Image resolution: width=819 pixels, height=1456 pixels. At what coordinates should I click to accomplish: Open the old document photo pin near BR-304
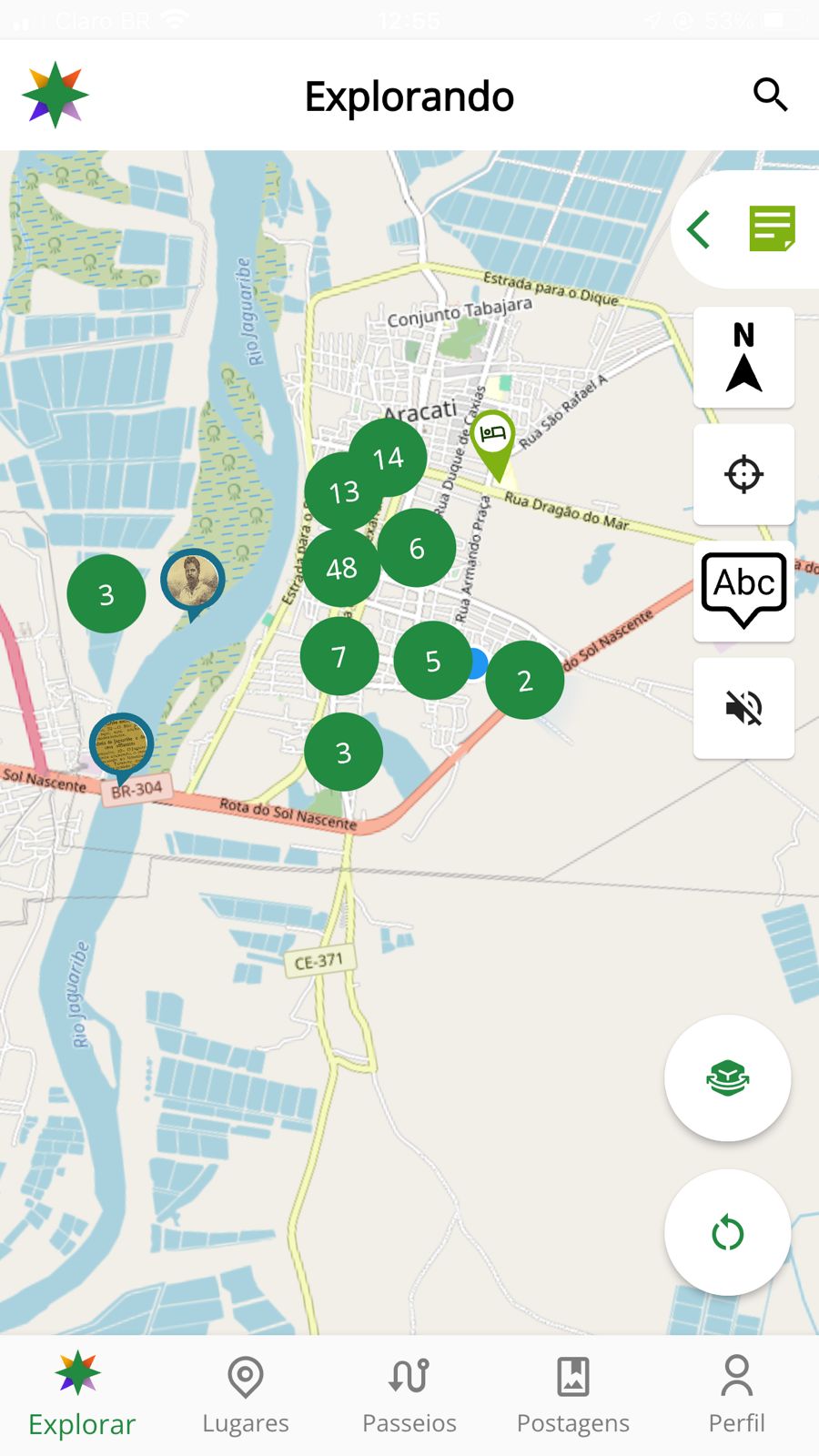(121, 743)
